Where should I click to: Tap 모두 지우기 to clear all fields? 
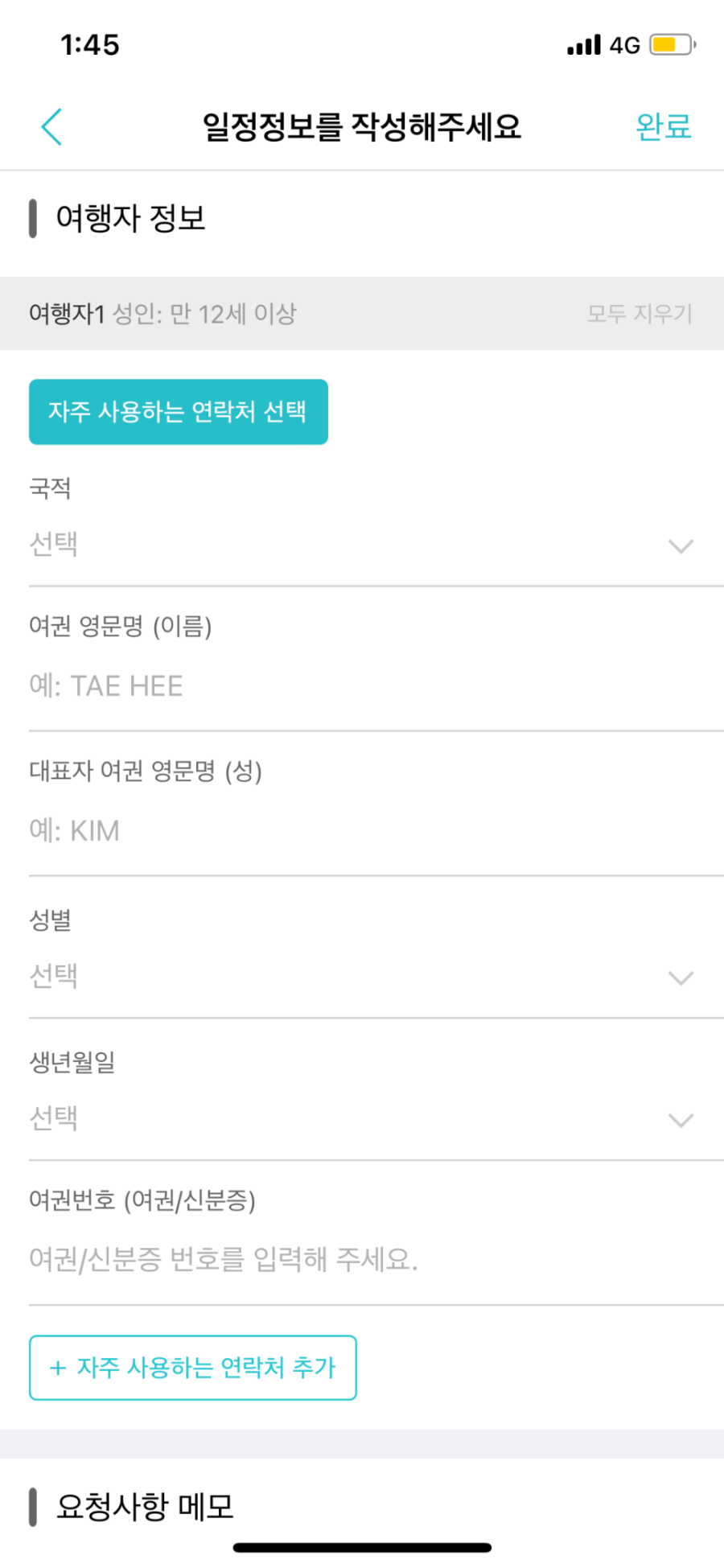pos(640,314)
